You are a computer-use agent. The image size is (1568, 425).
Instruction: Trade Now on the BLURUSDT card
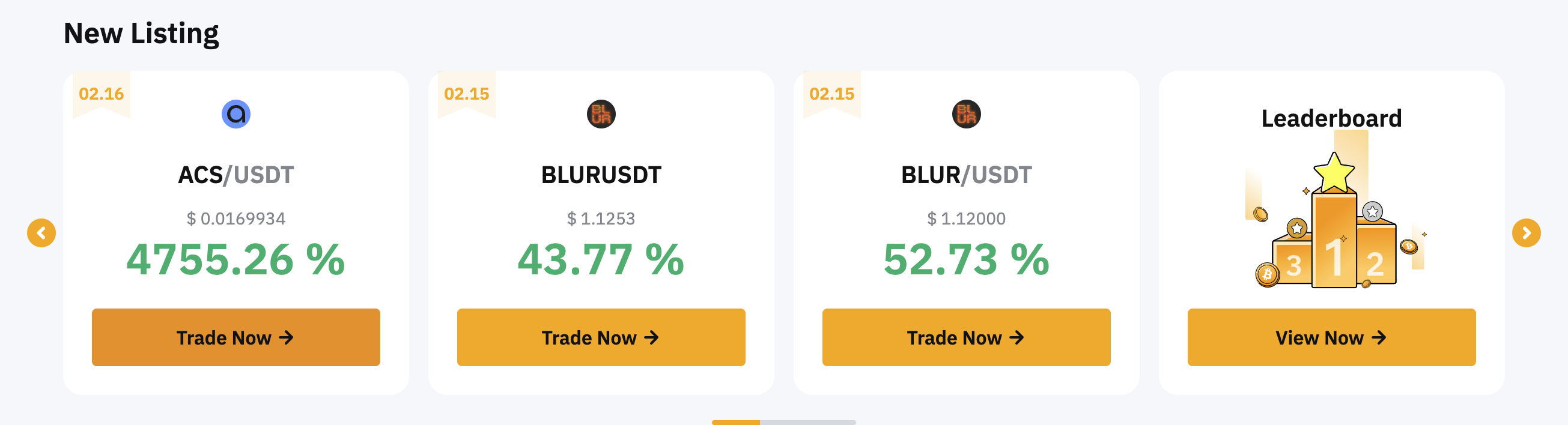point(601,337)
